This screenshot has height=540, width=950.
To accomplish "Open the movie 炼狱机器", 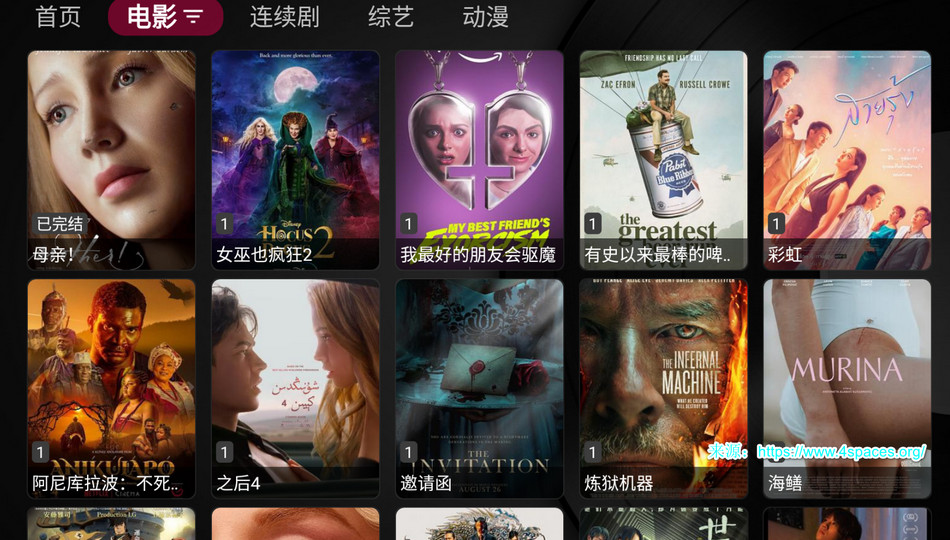I will [x=663, y=388].
